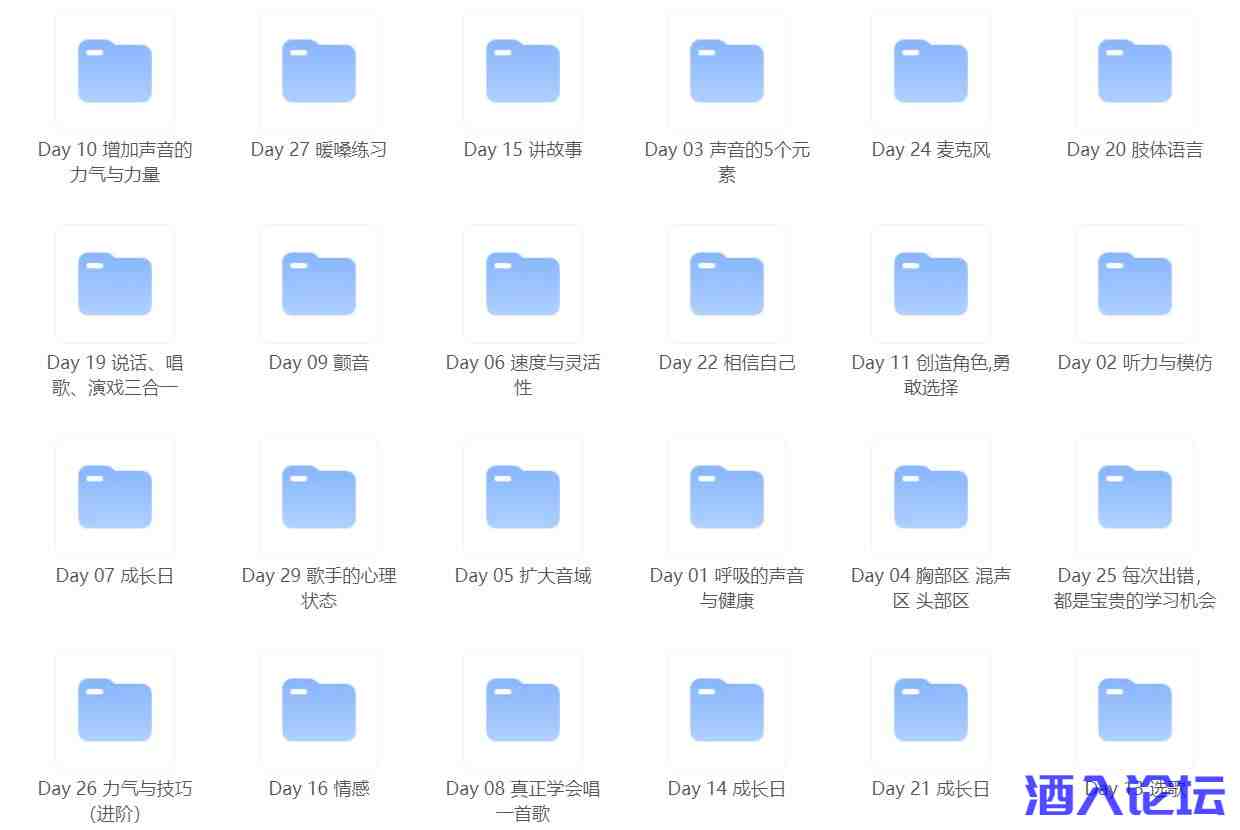Open the Day 05 扩大音域 folder
Viewport: 1240px width, 830px height.
[523, 497]
